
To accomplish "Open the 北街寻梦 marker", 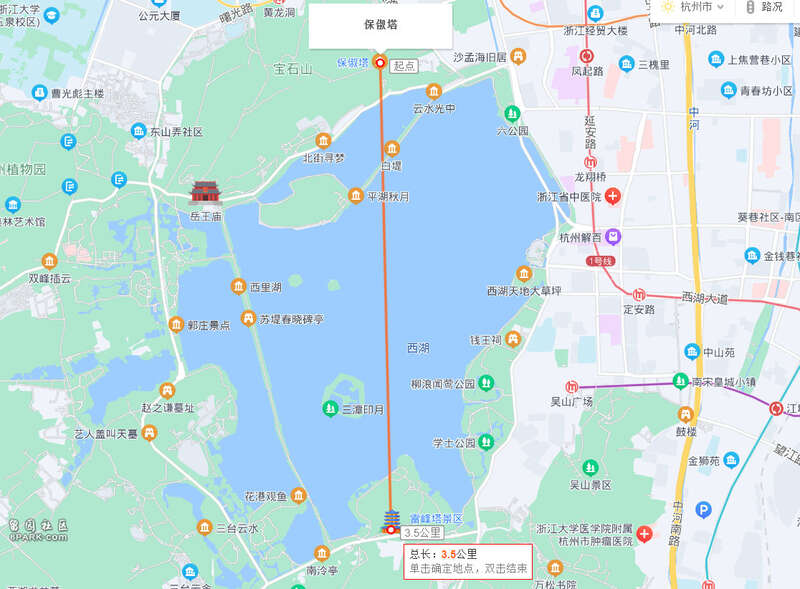I will pos(323,141).
